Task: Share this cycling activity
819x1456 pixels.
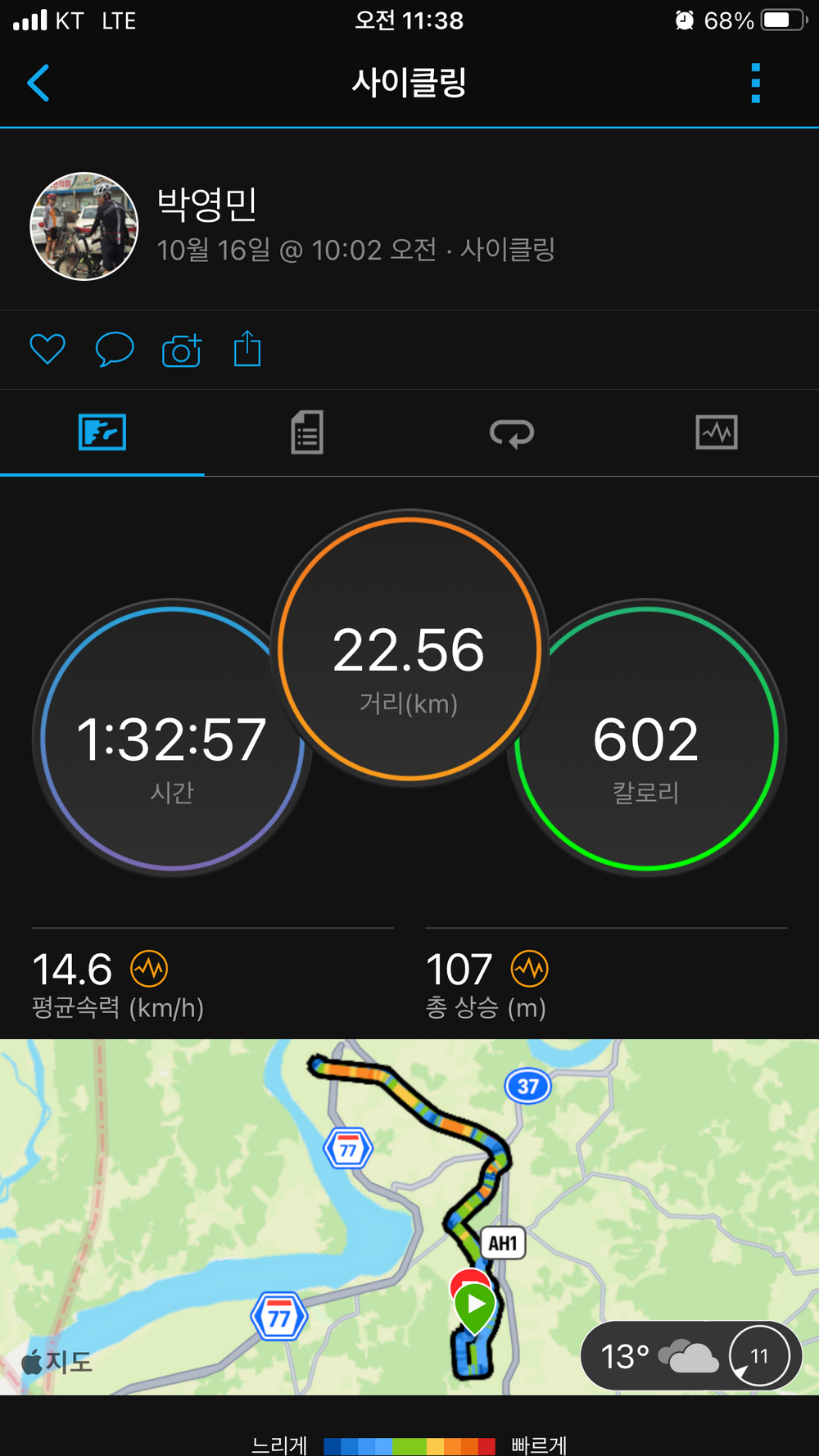Action: (247, 349)
